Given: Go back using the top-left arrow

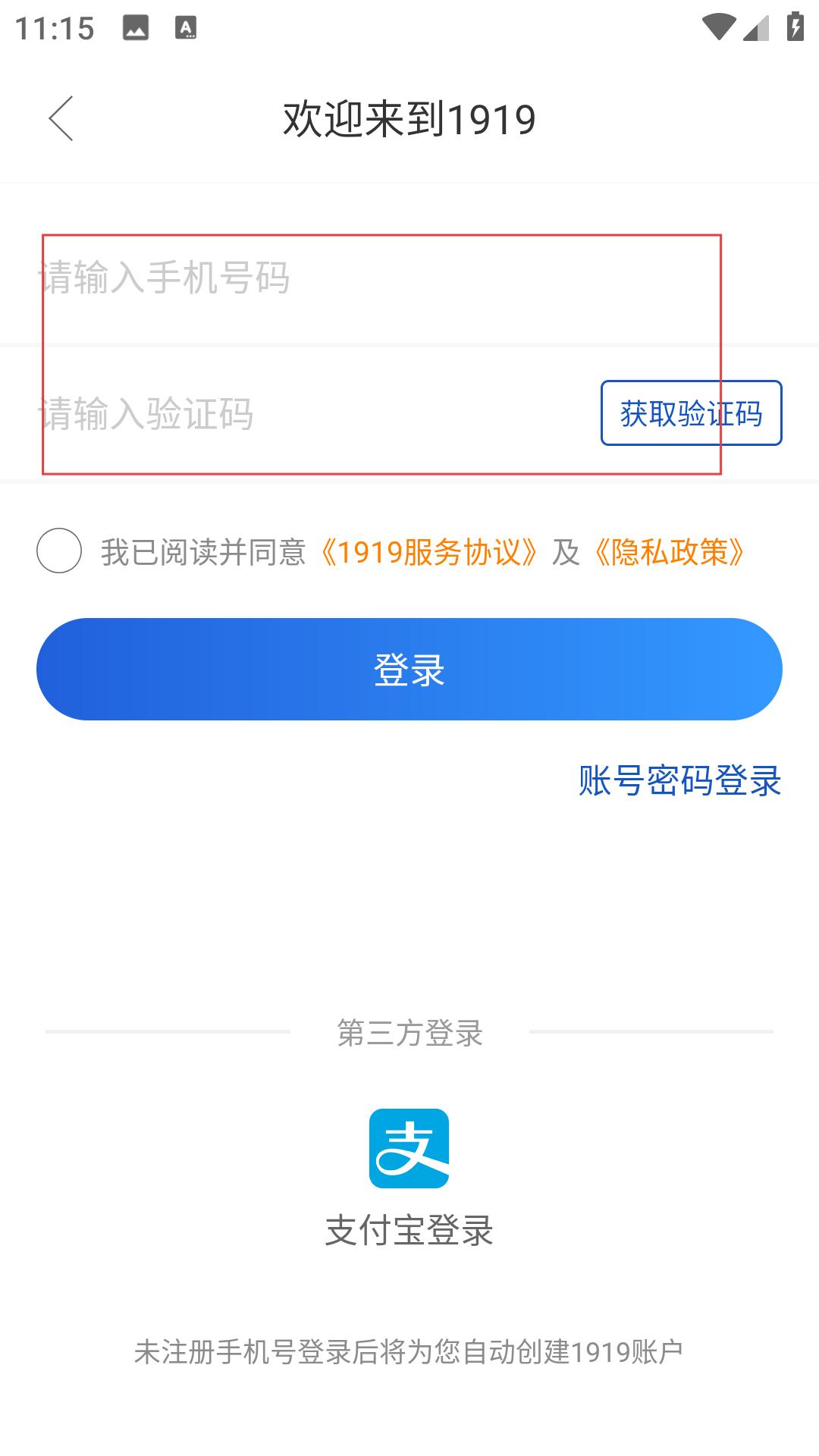Looking at the screenshot, I should [x=61, y=118].
